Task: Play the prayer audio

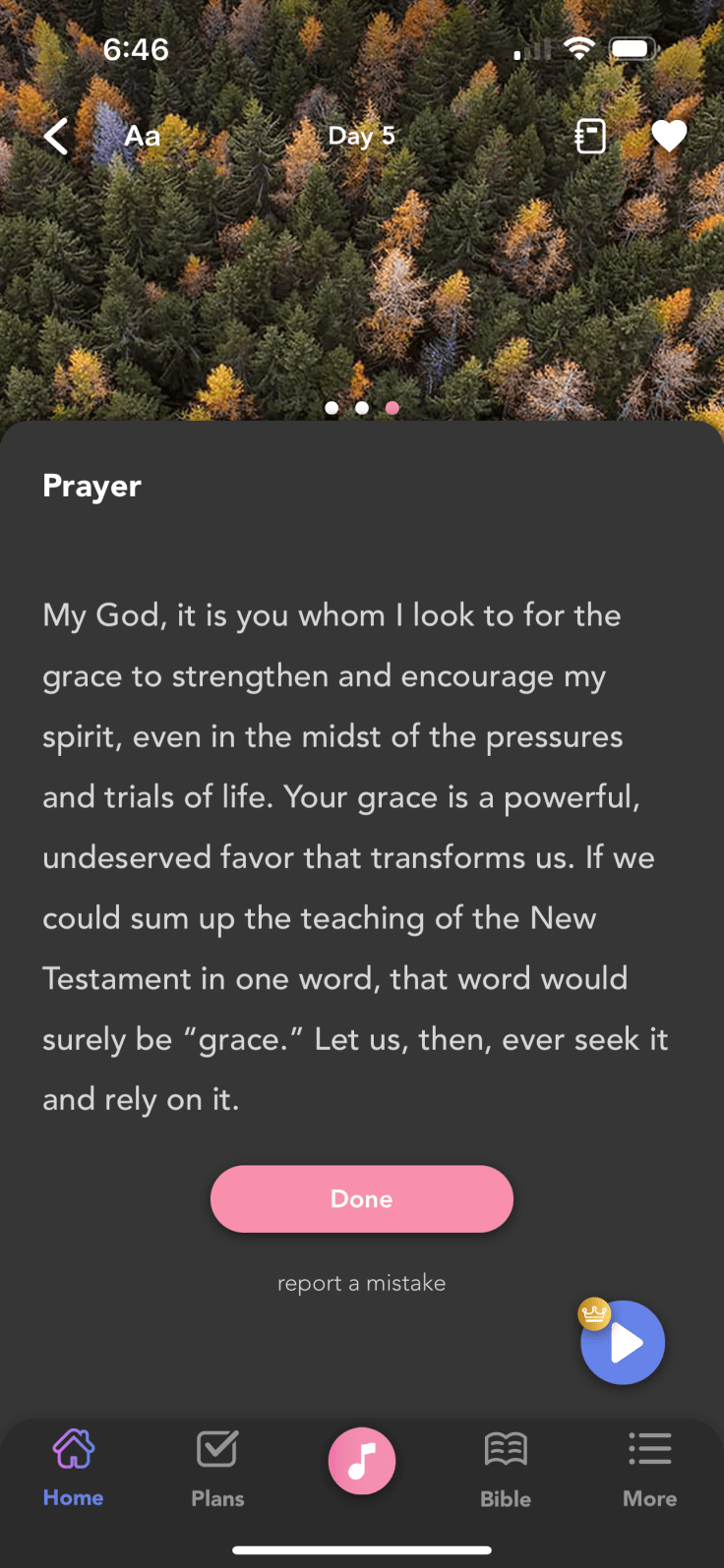Action: click(x=623, y=1343)
